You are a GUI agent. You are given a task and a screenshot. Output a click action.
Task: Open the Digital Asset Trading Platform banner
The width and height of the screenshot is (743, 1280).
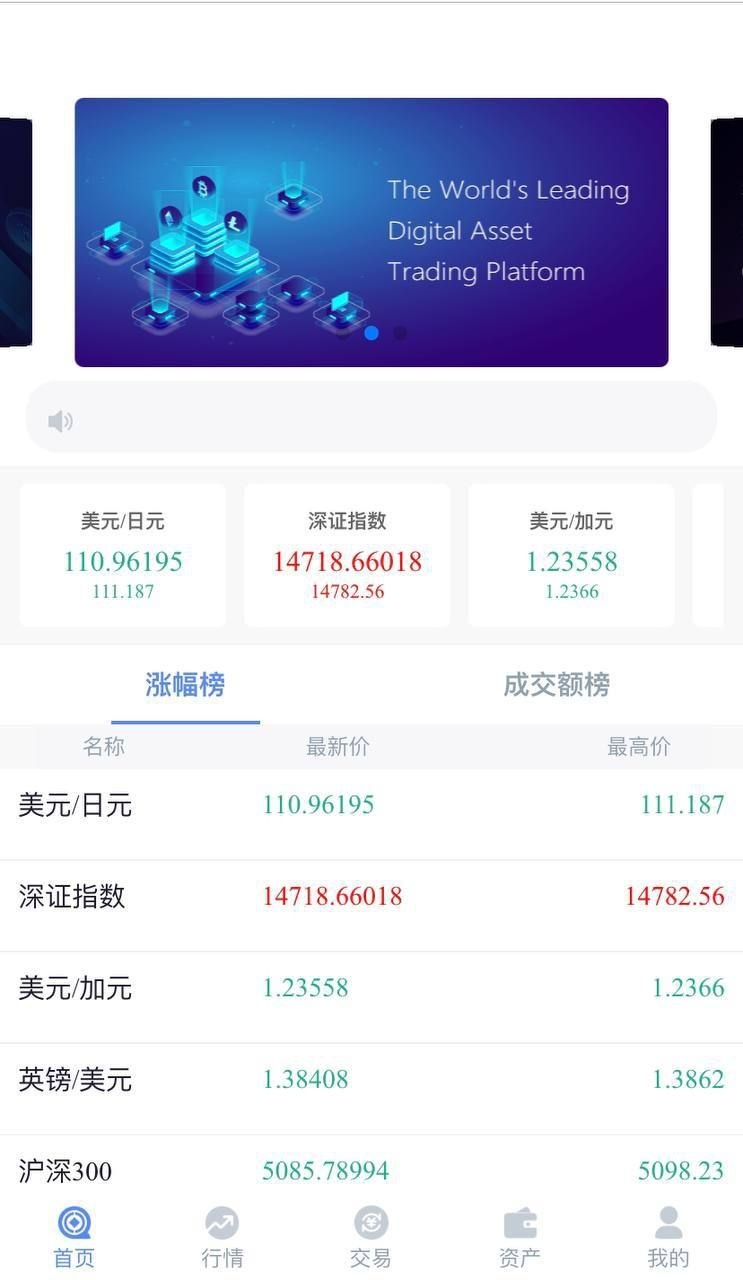[x=371, y=232]
